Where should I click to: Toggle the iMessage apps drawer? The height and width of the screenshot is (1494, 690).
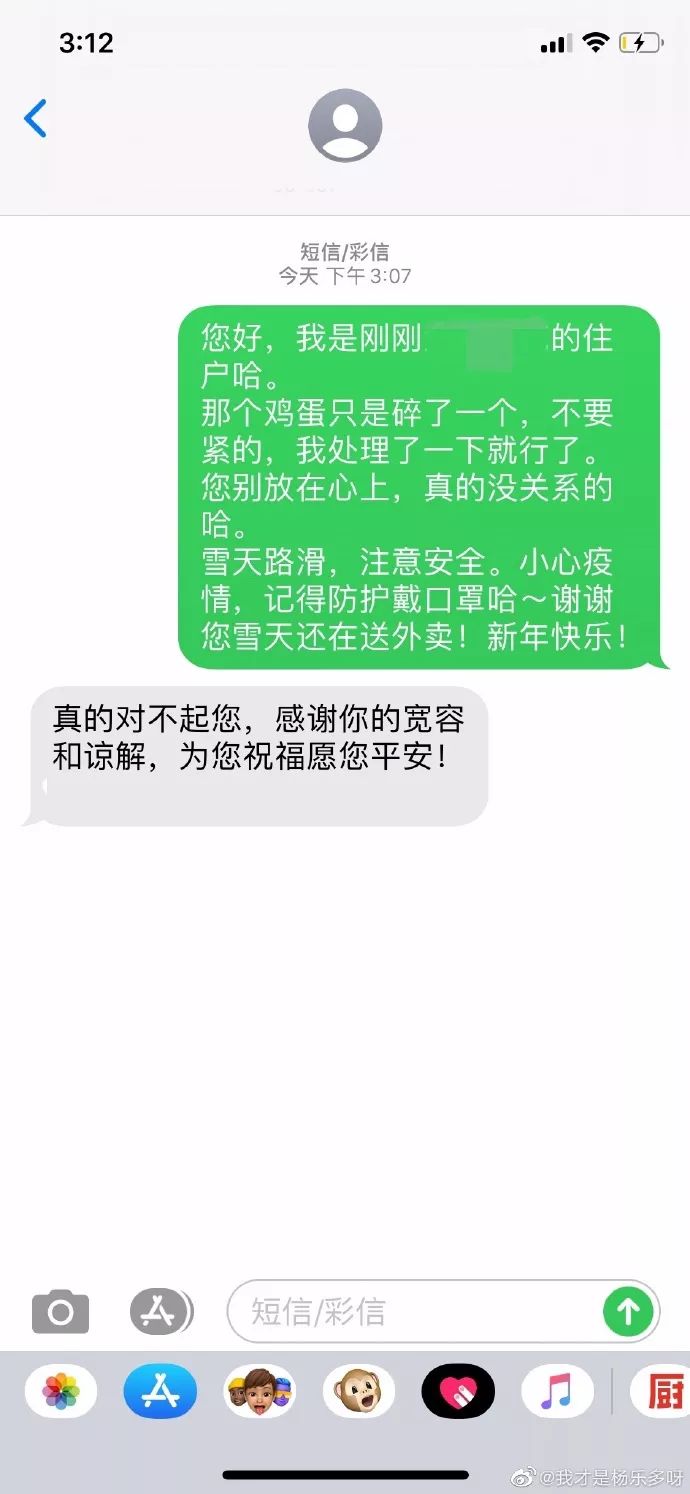[160, 1311]
